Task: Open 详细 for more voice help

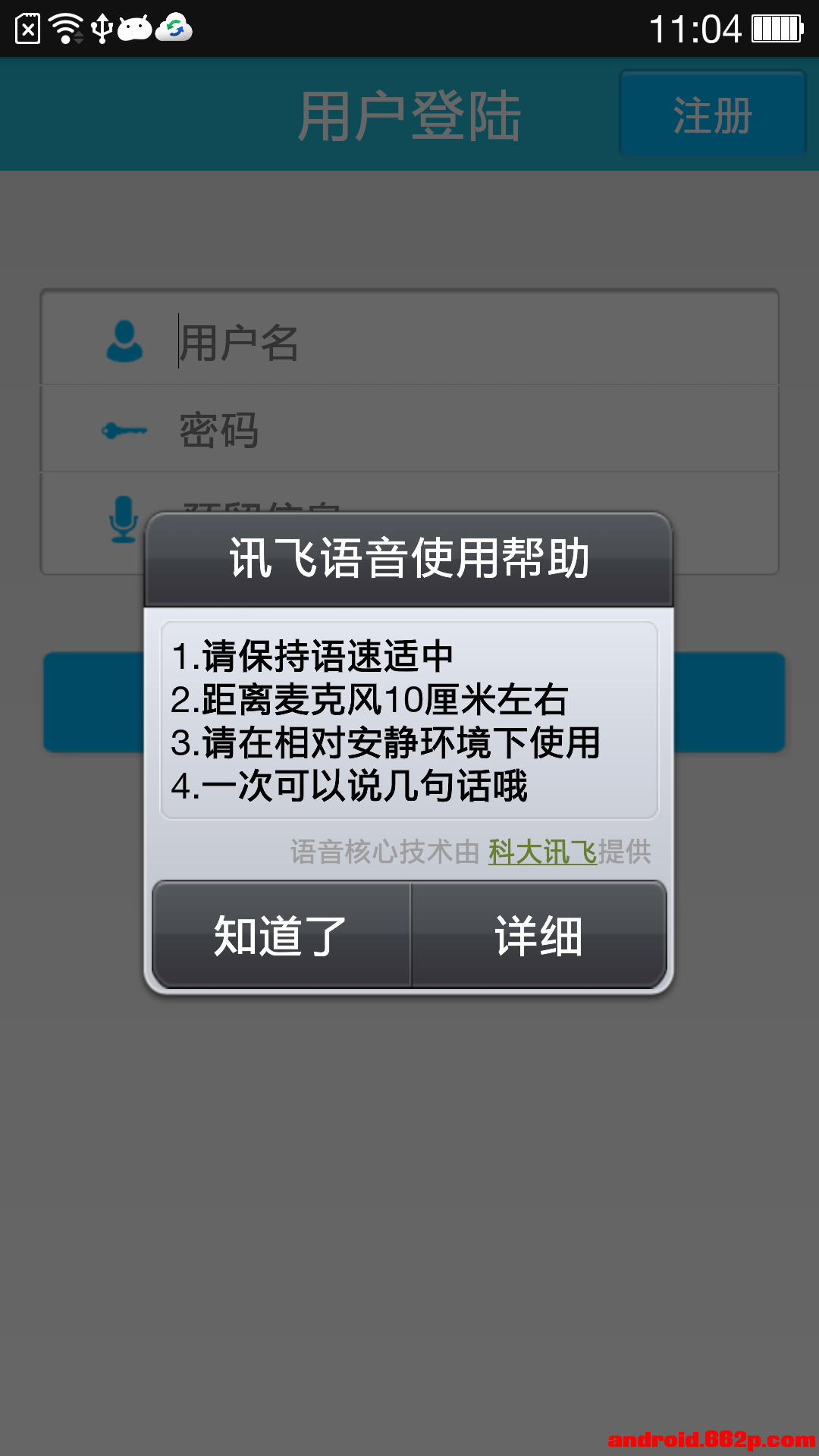Action: (538, 935)
